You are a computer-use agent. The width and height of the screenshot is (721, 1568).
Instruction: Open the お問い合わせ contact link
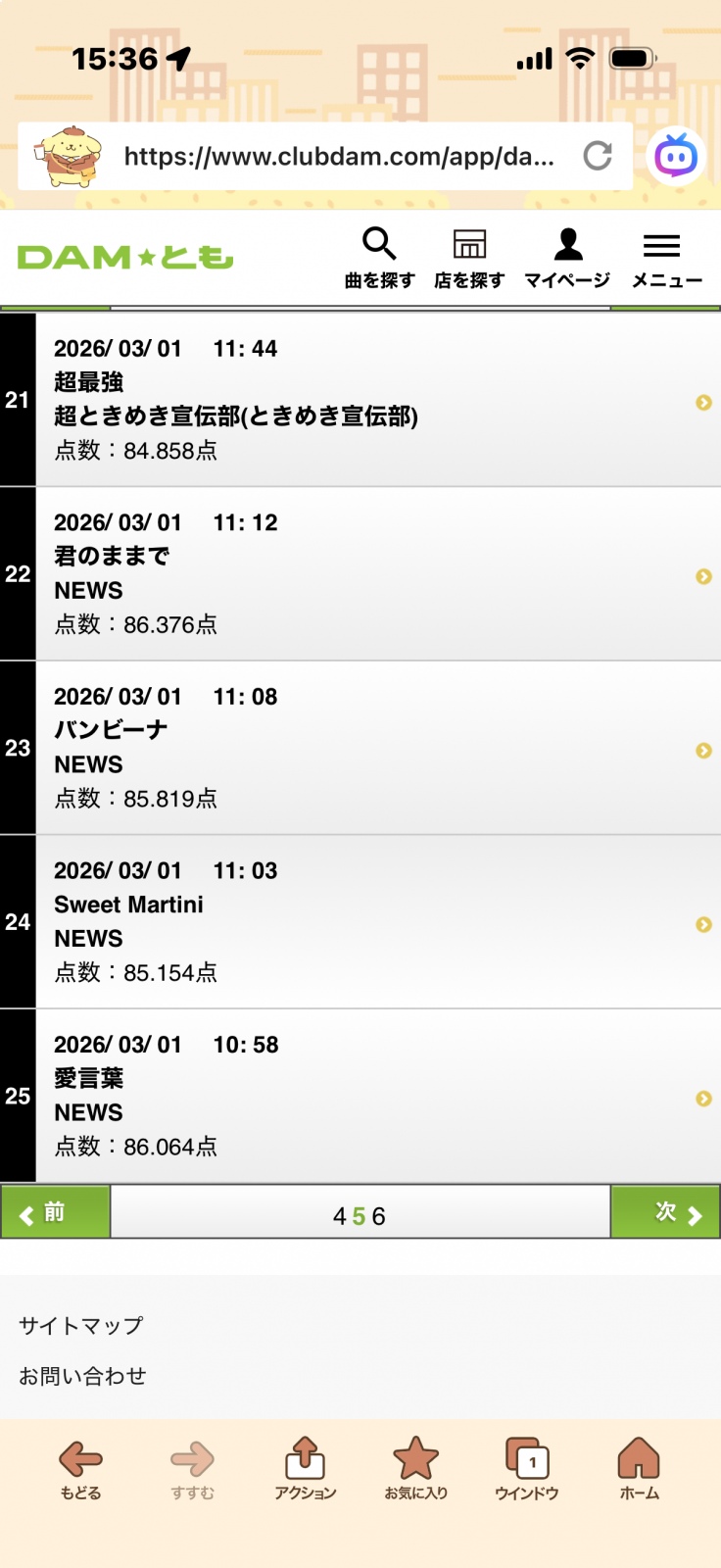82,1376
